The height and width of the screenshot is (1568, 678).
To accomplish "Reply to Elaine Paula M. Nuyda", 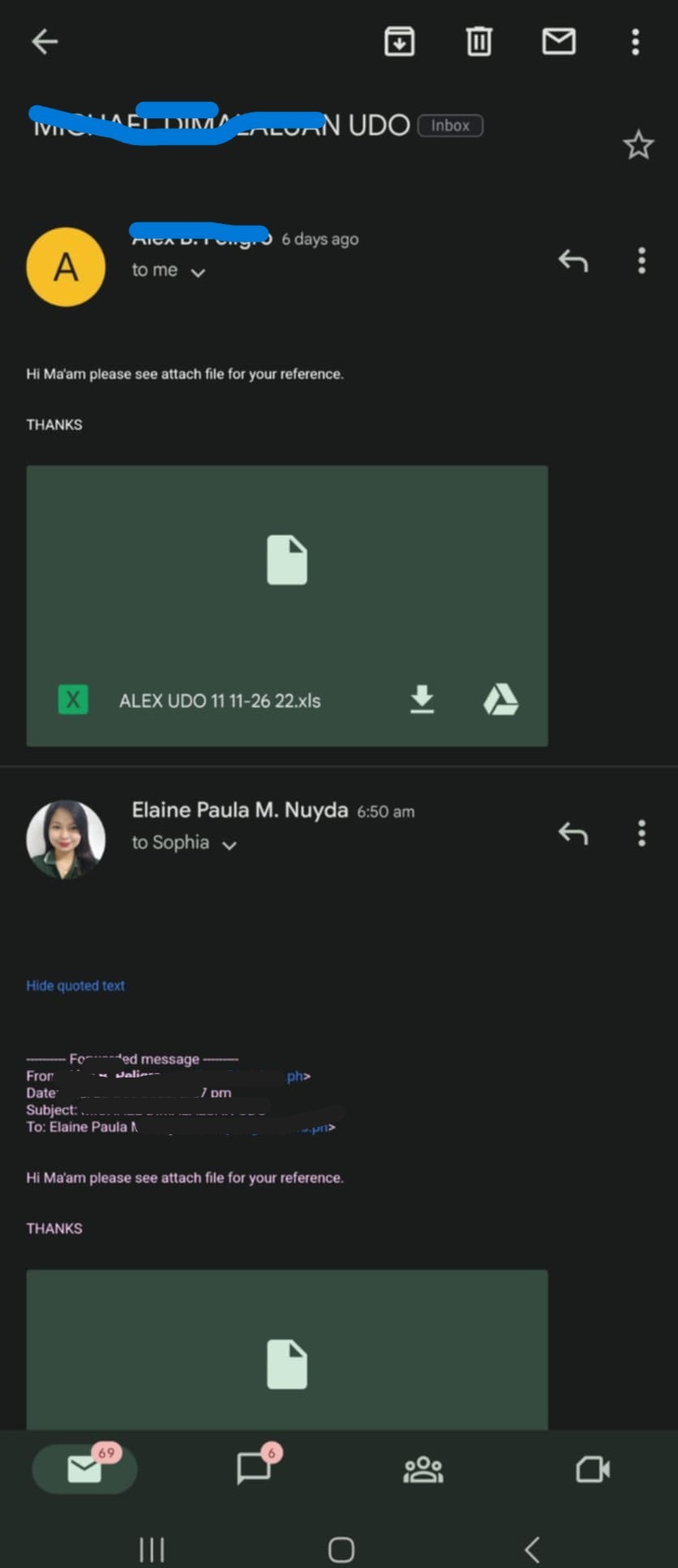I will point(573,833).
